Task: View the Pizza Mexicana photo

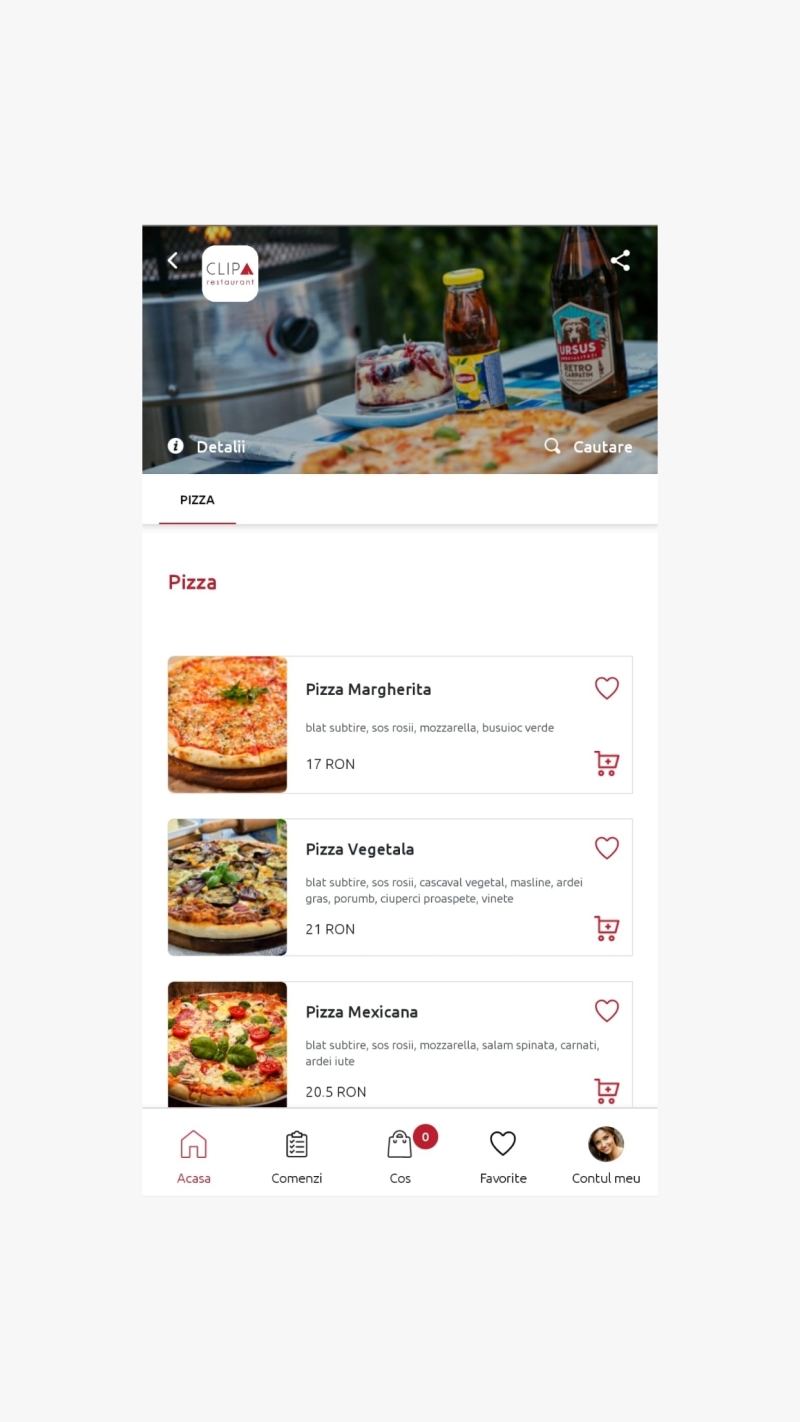Action: (227, 1045)
